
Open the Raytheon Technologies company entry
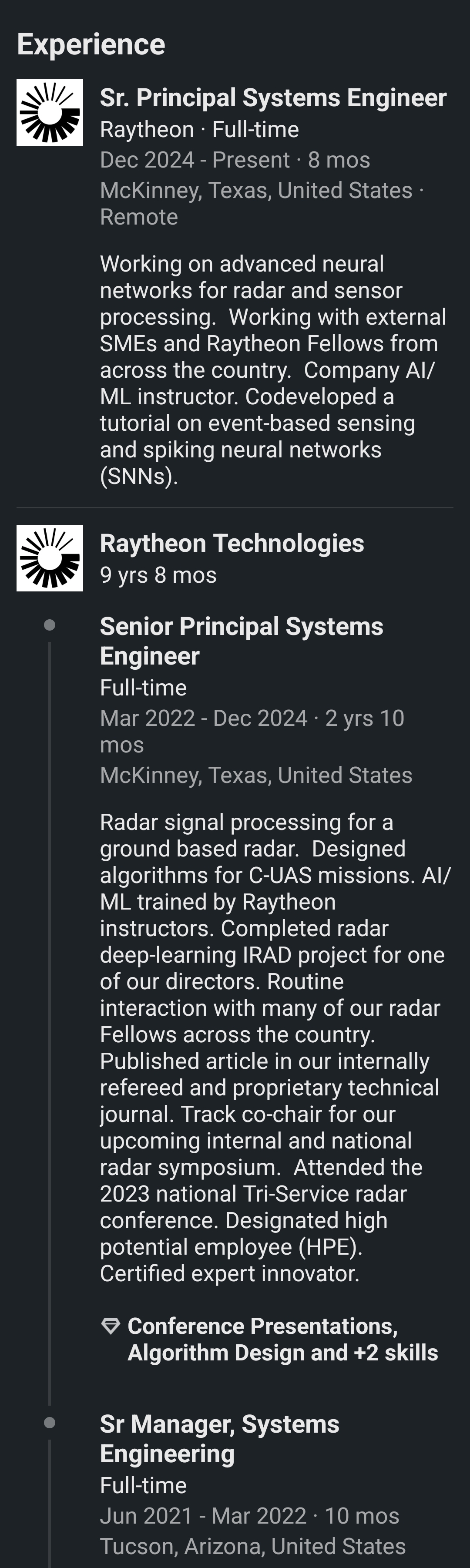click(232, 543)
